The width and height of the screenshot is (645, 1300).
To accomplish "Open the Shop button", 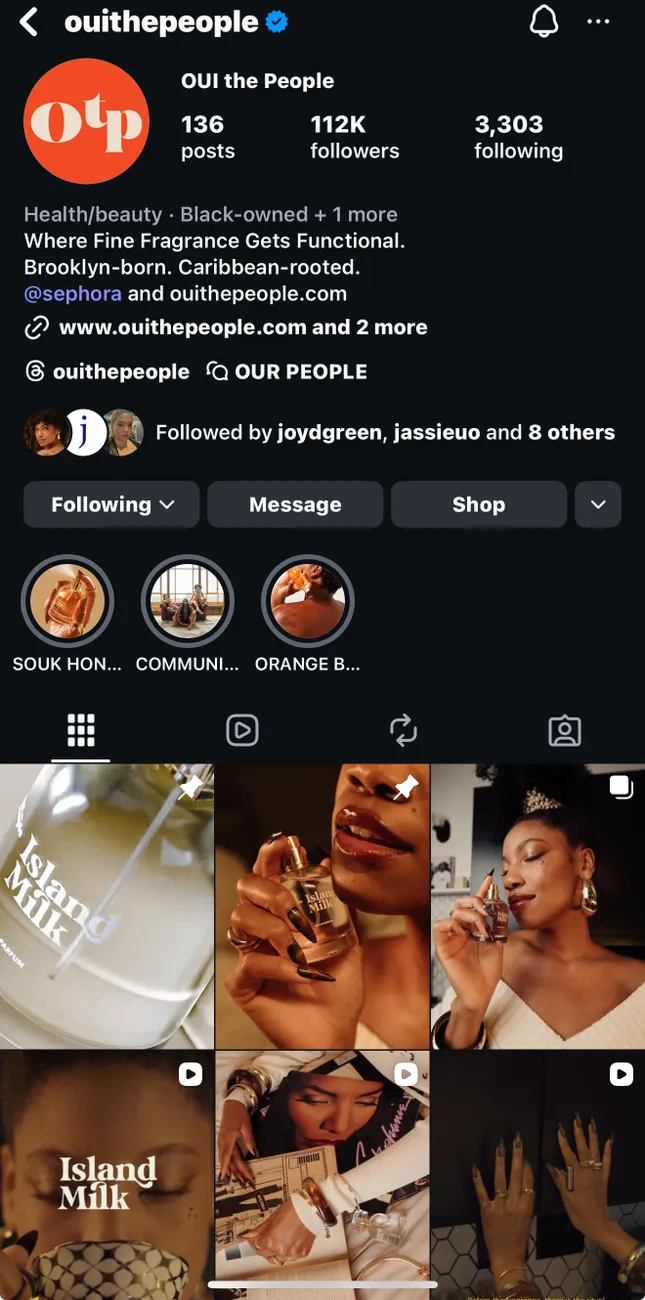I will coord(478,505).
